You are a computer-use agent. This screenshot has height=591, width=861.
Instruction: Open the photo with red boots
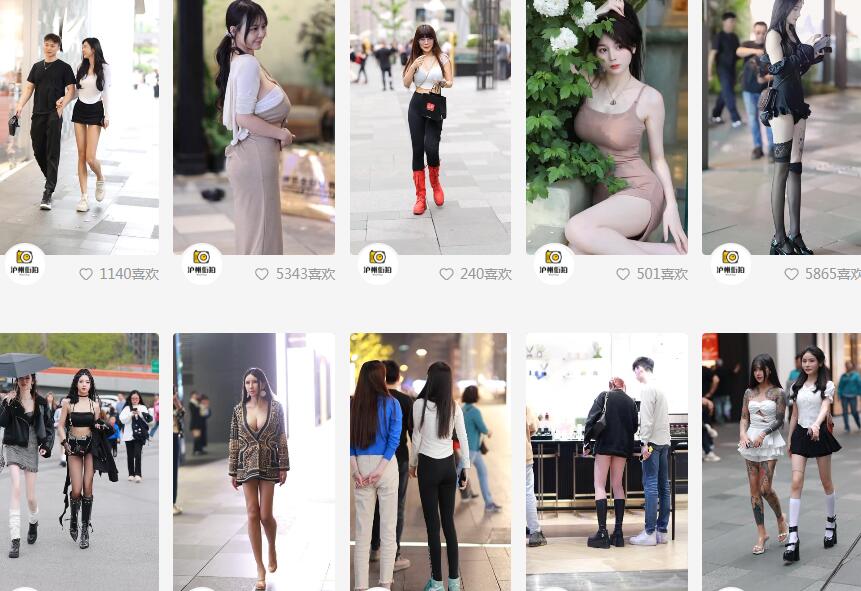tap(430, 125)
